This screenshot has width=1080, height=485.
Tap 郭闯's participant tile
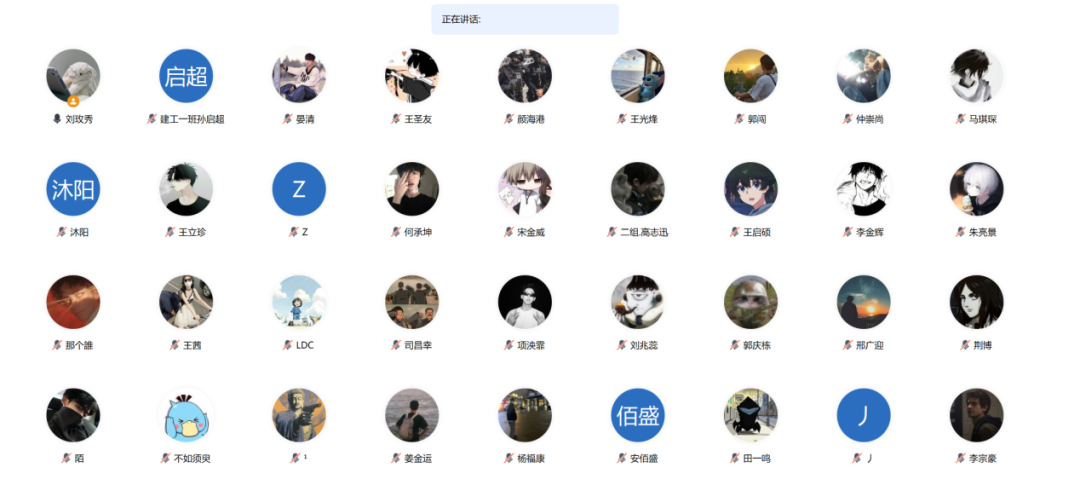(x=751, y=76)
